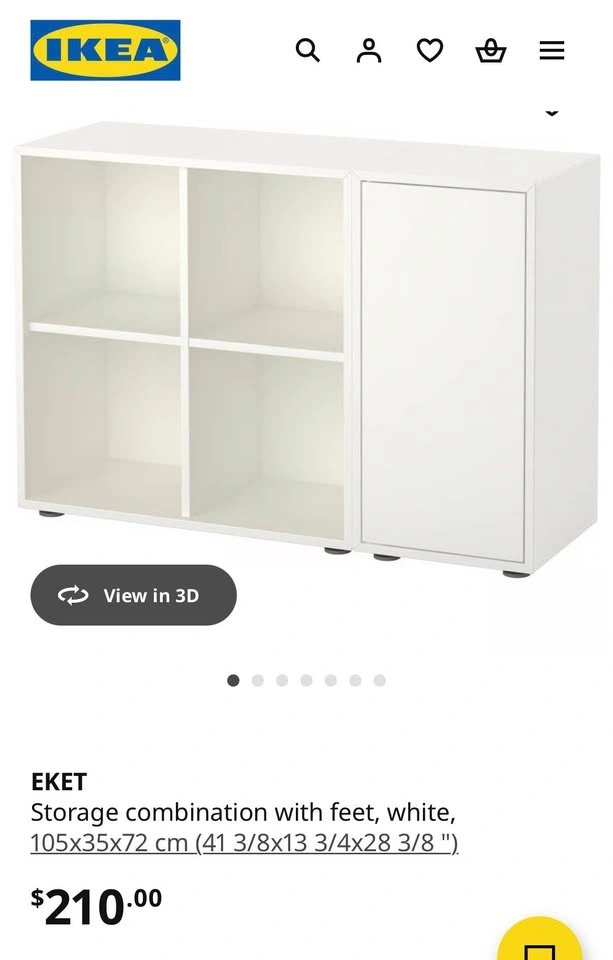Open the 105x35x72 cm dimensions link

pyautogui.click(x=244, y=843)
